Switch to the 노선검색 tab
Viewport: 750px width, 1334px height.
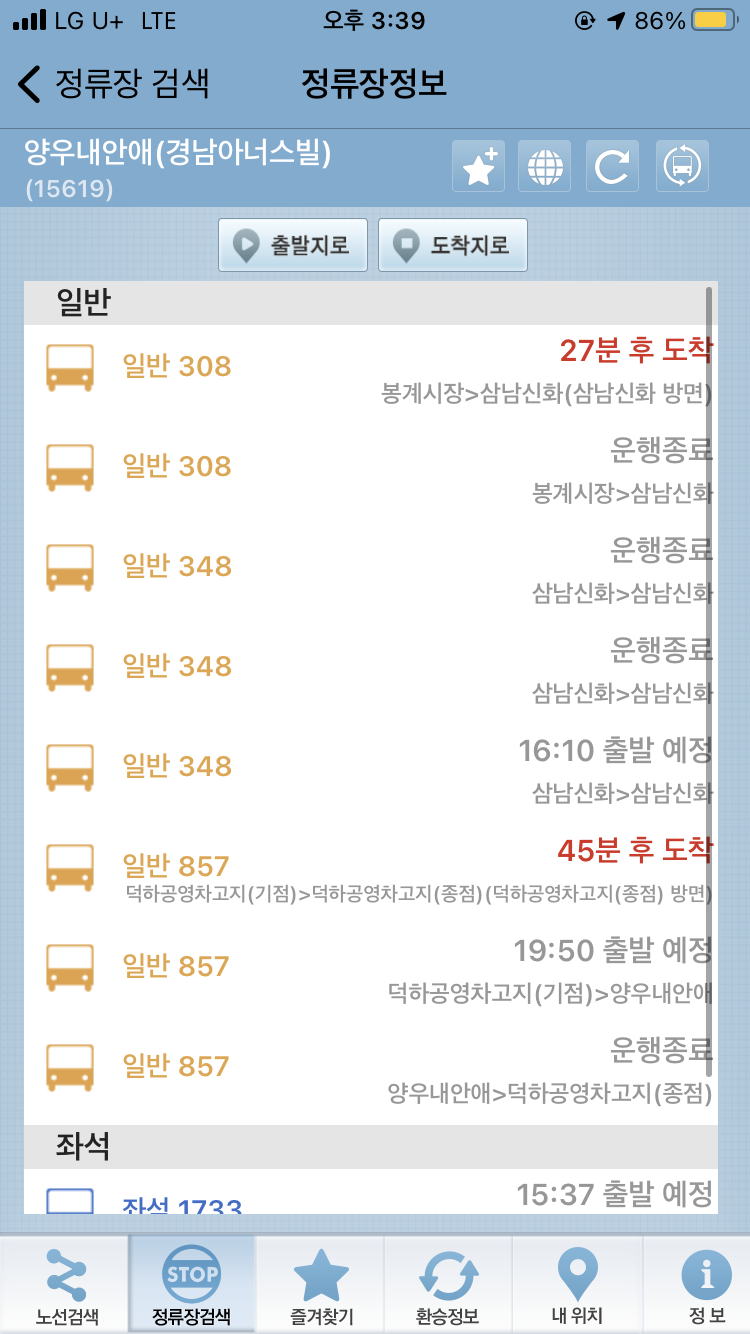coord(66,1286)
